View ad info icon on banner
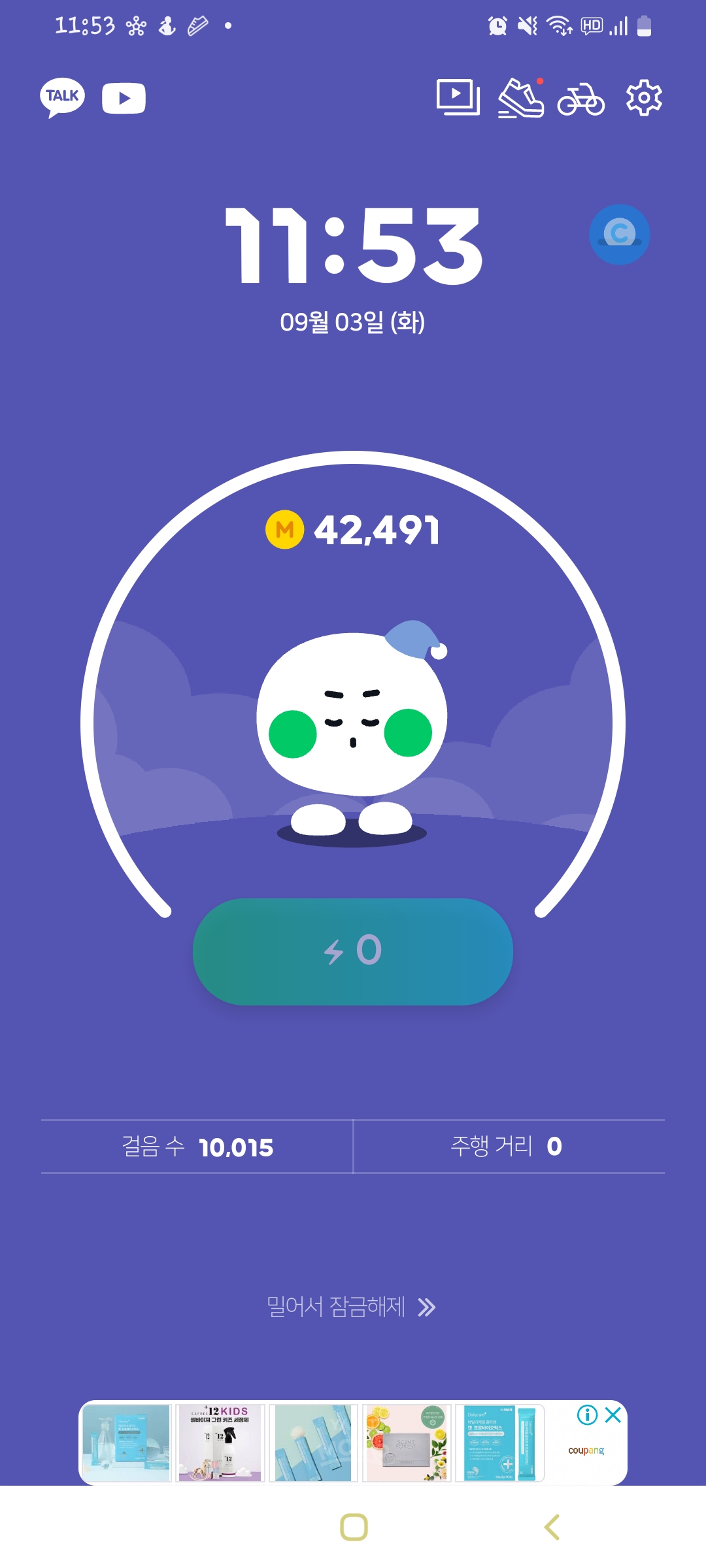The width and height of the screenshot is (706, 1568). (587, 1414)
